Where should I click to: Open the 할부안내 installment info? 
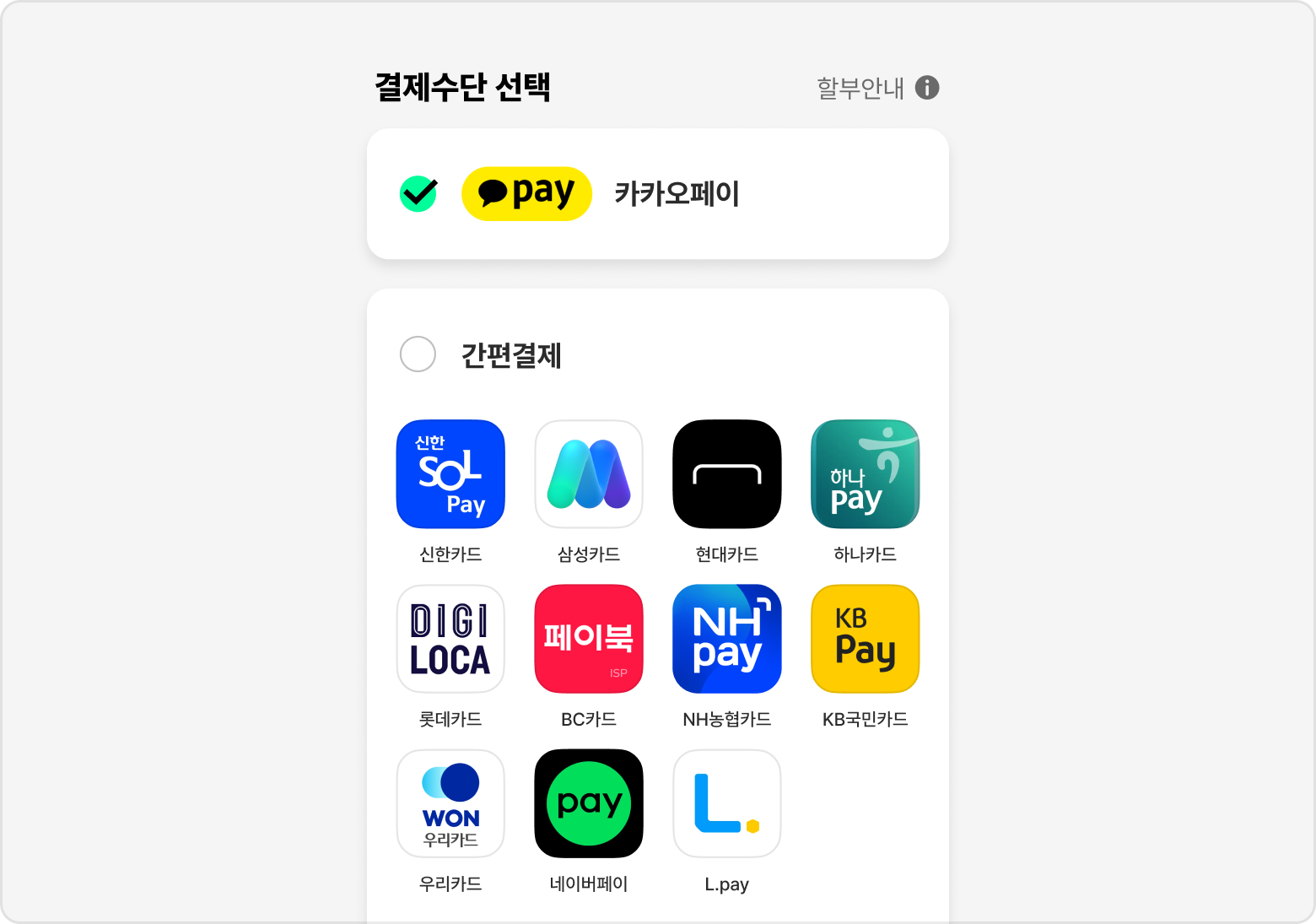click(x=877, y=88)
